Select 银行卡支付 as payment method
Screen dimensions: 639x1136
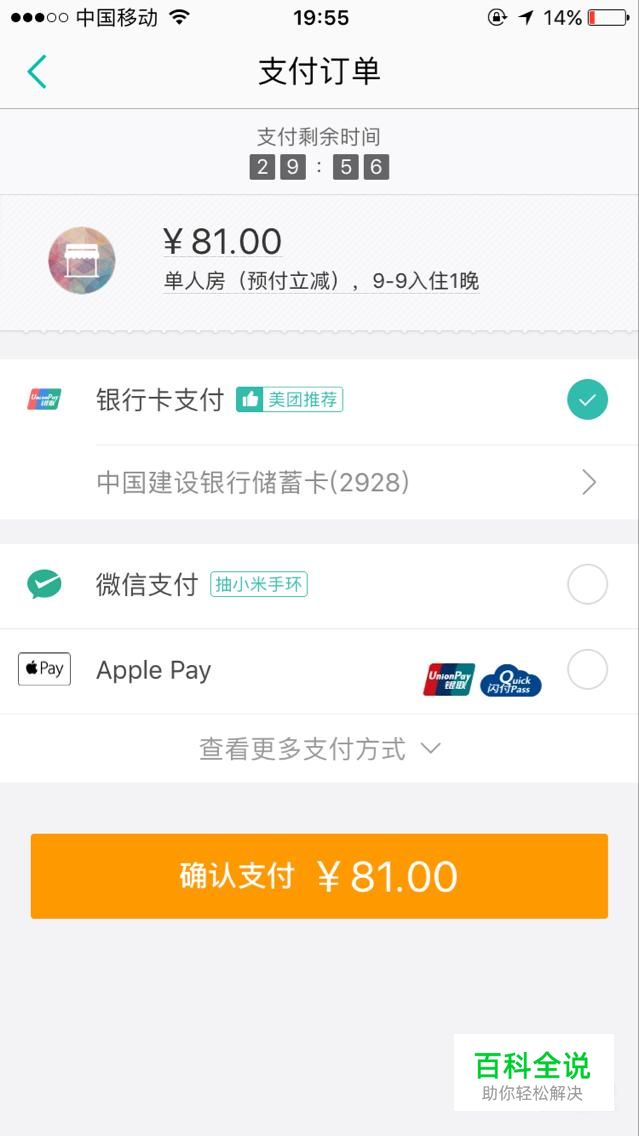[x=586, y=401]
